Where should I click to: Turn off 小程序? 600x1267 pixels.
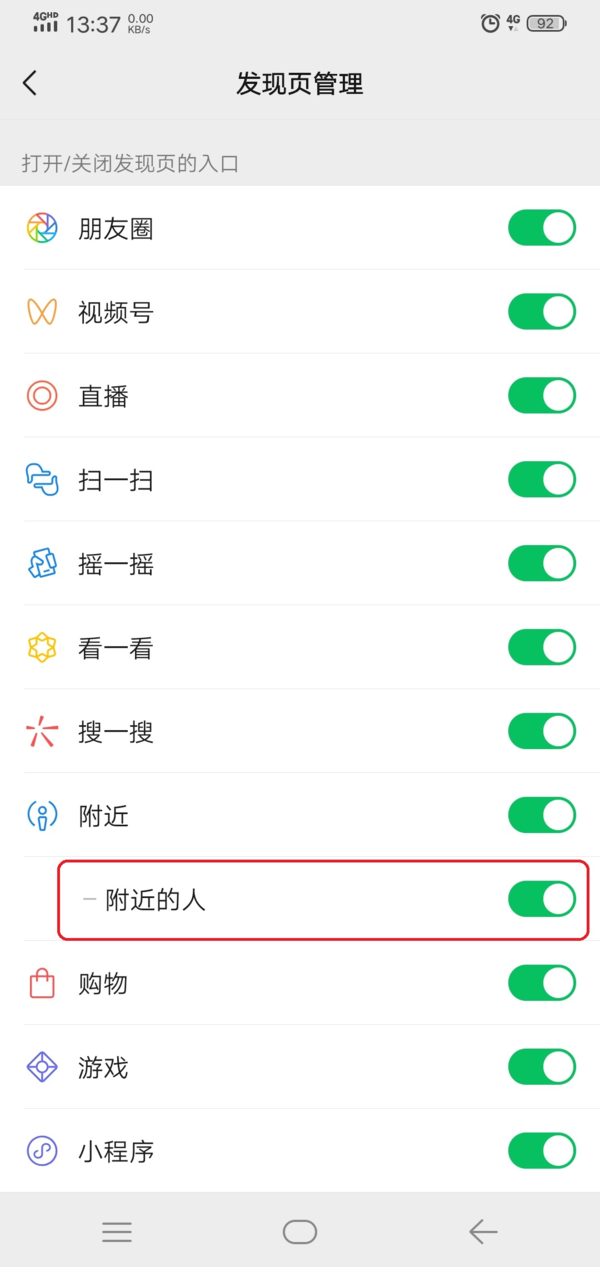coord(541,1151)
